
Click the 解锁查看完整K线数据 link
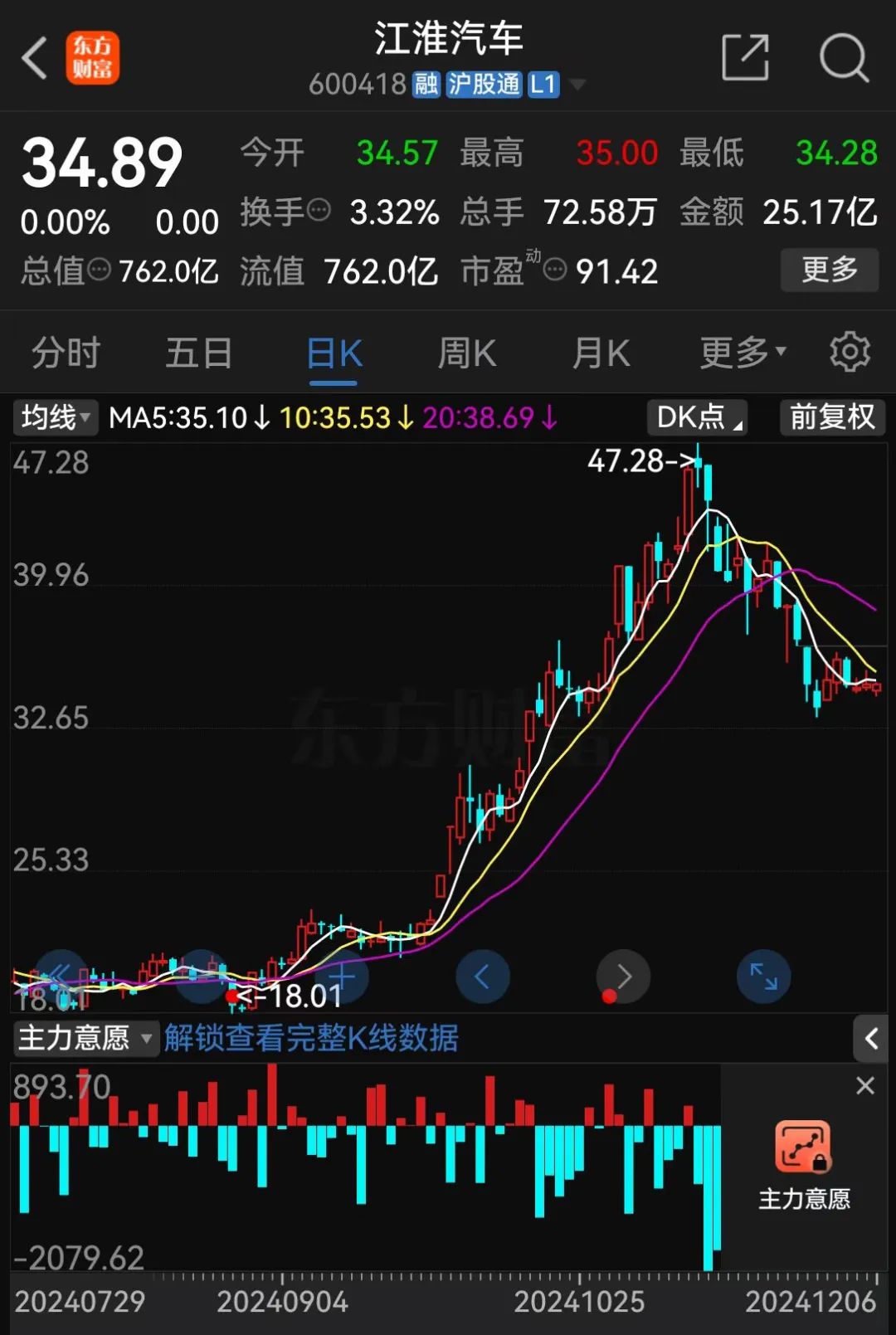(x=311, y=1039)
